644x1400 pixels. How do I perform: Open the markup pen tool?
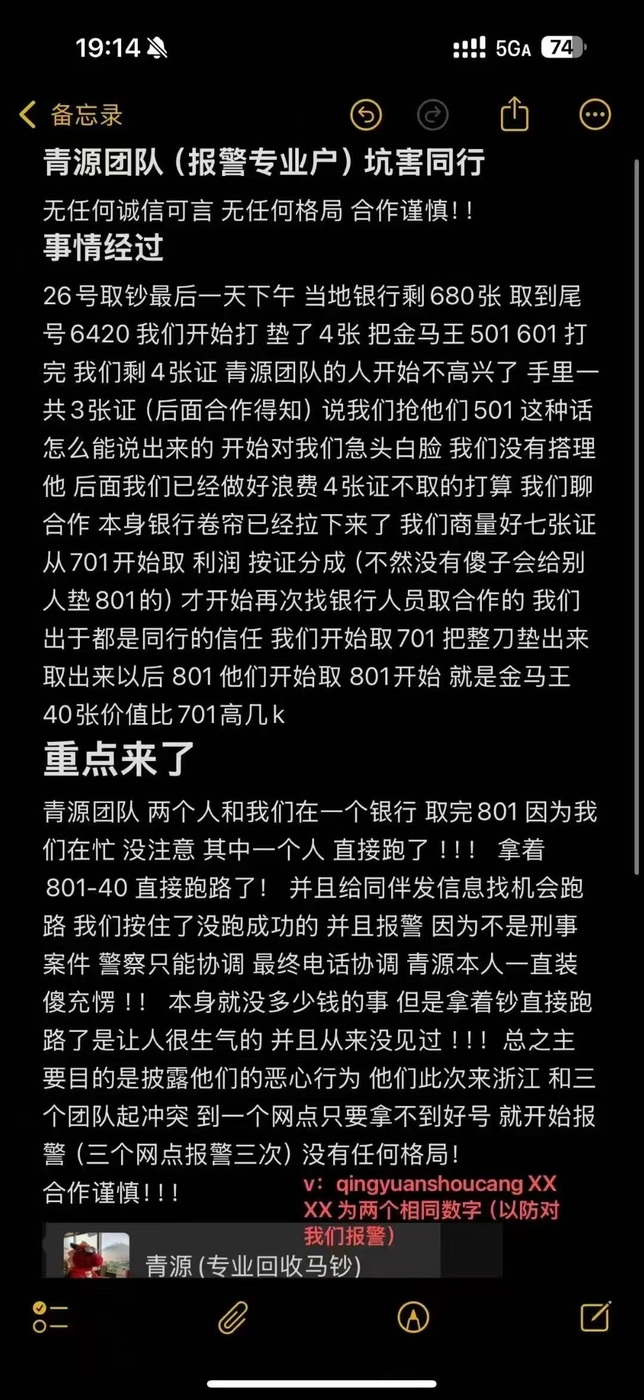413,1316
